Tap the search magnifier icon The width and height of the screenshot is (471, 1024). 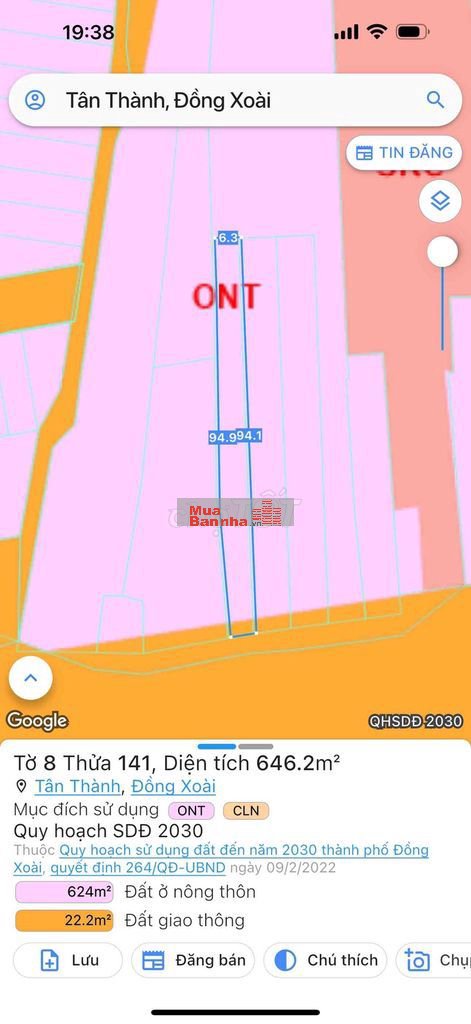pos(435,100)
